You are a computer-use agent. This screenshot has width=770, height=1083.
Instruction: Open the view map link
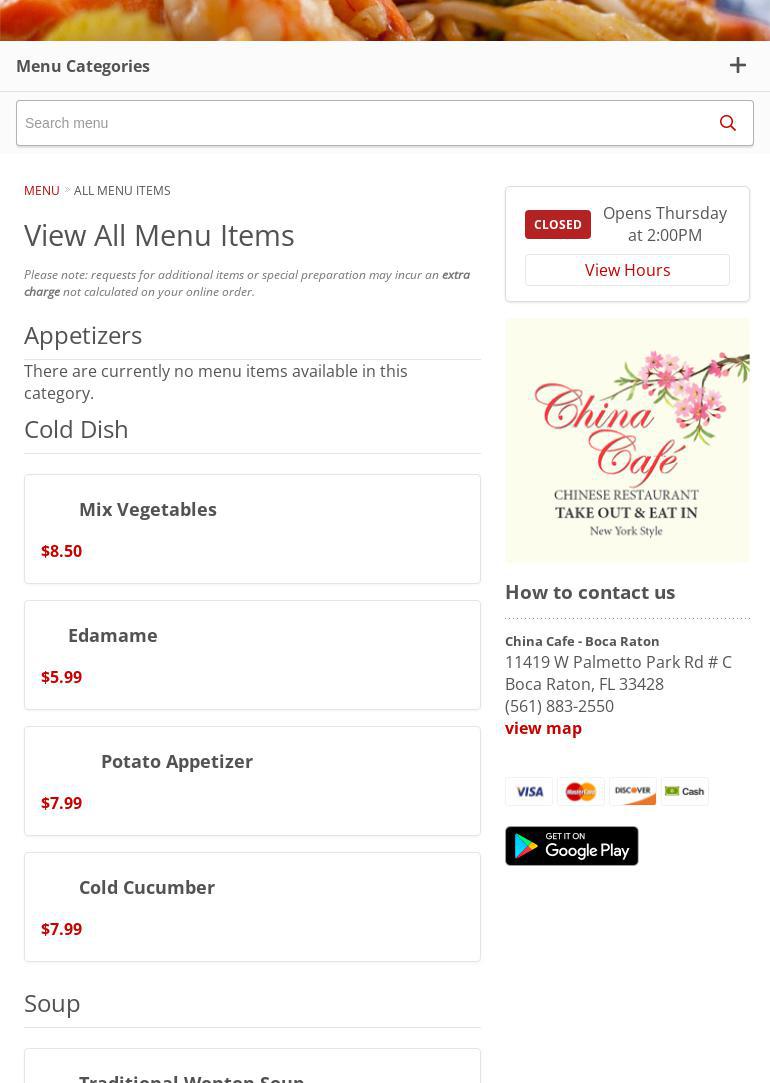pos(543,728)
